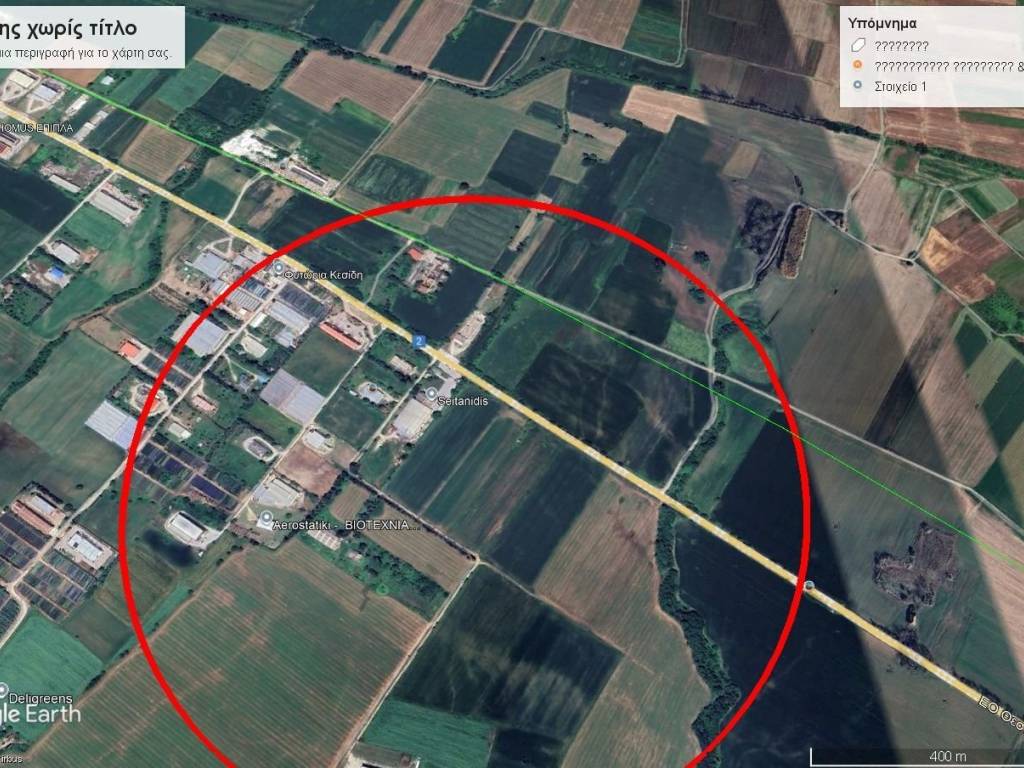Open the Deligreens place marker

click(4, 691)
